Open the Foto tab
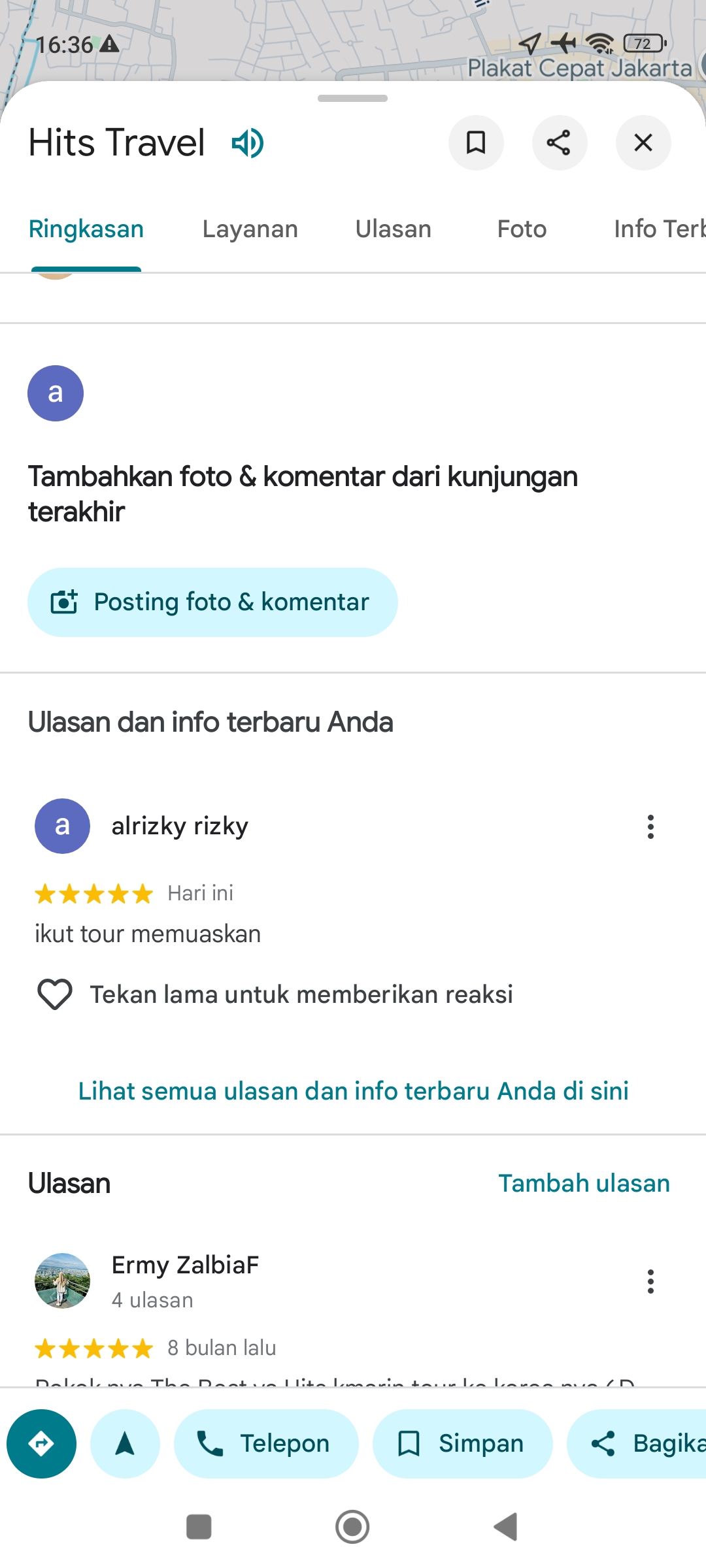706x1568 pixels. 522,229
